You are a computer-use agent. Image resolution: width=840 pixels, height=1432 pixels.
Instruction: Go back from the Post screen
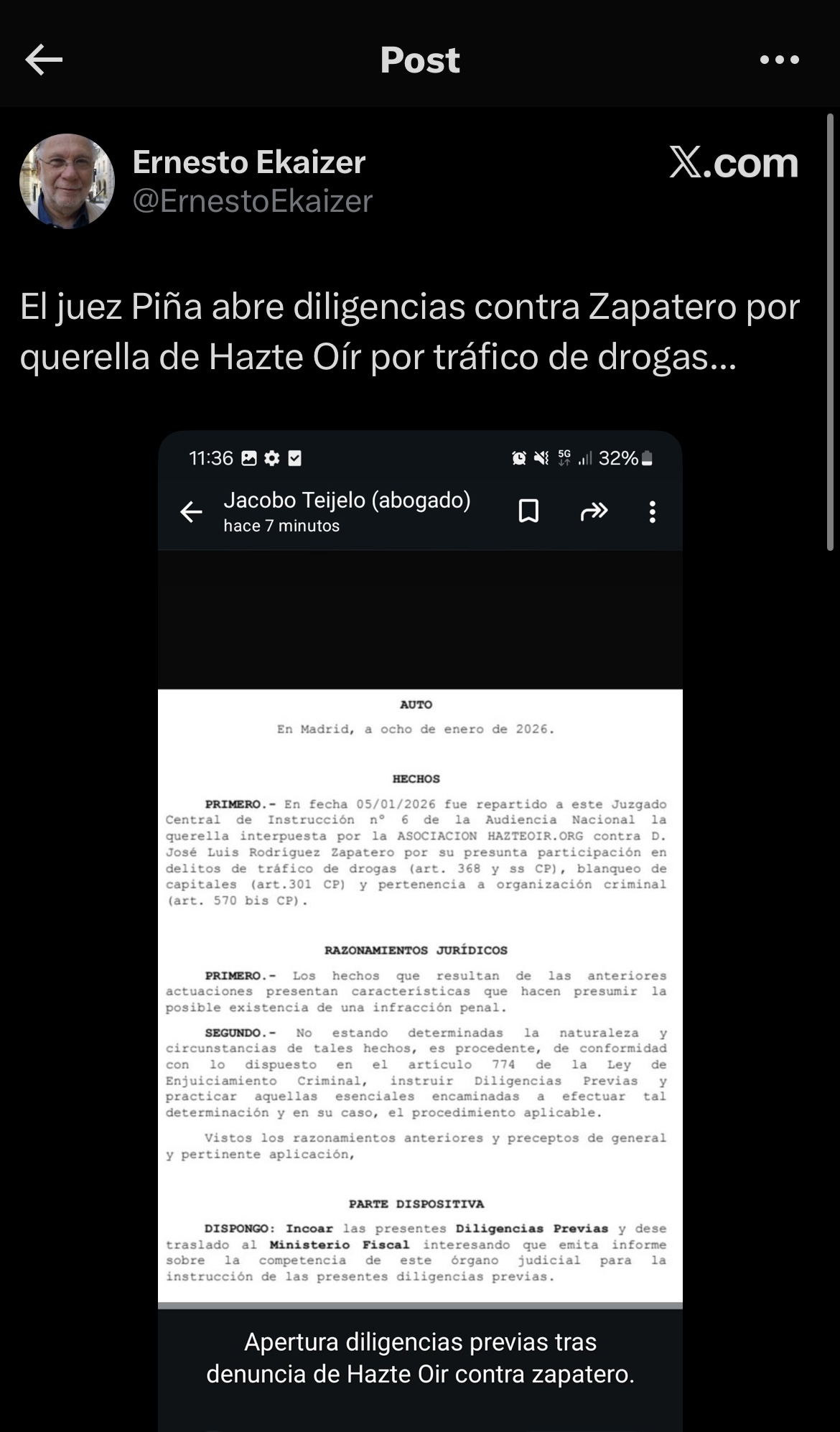click(44, 60)
